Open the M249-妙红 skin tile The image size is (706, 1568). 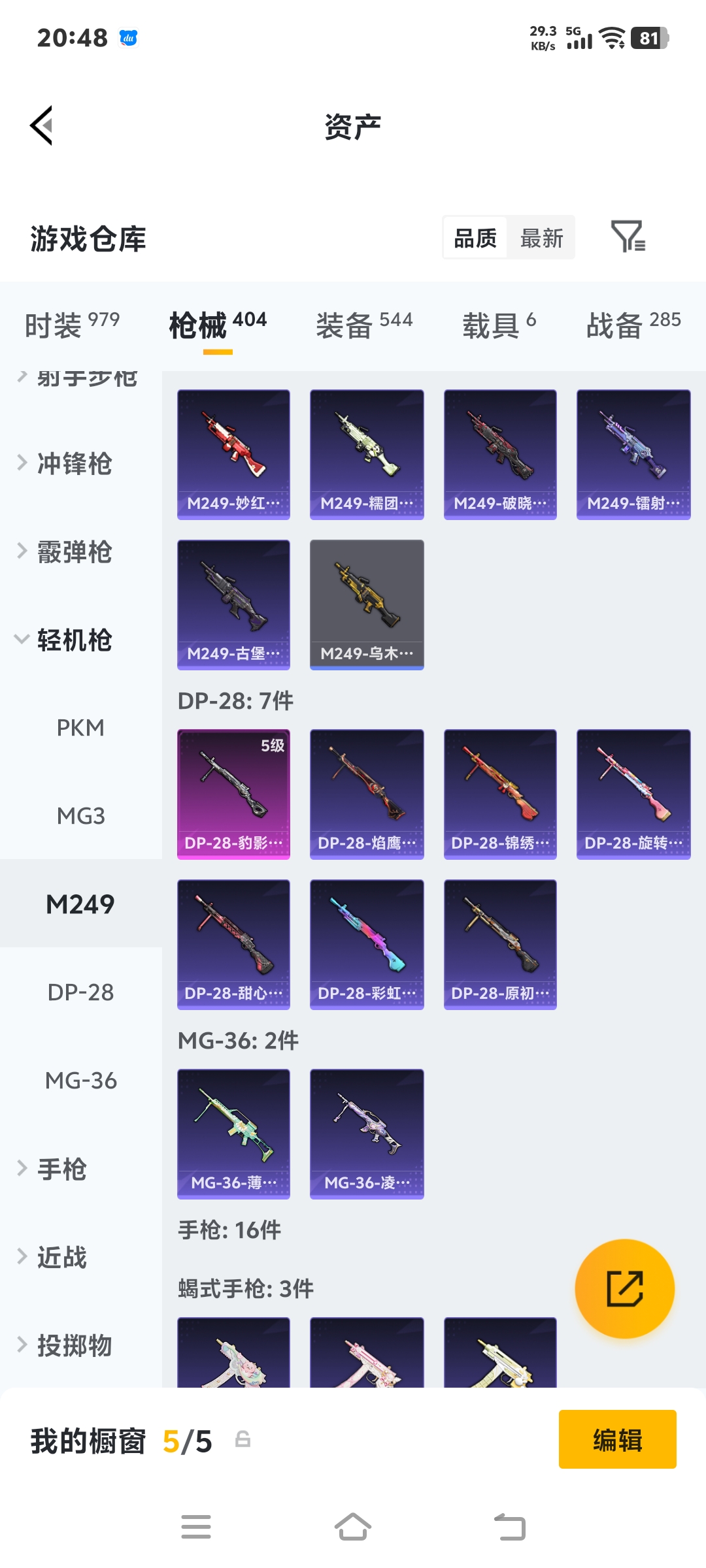point(233,454)
